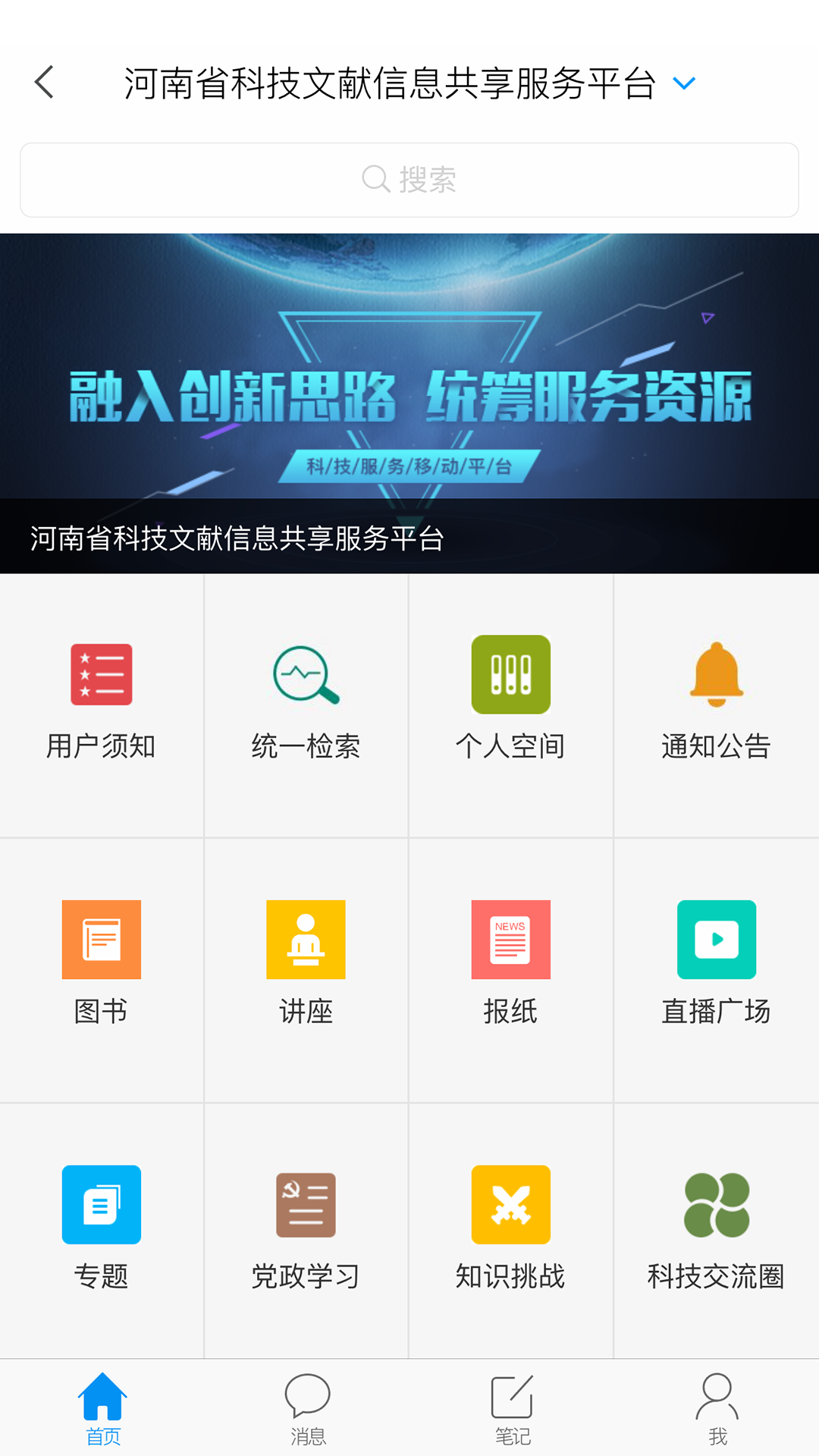This screenshot has height=1456, width=819.
Task: Switch to the 首页 tab
Action: coord(102,1407)
